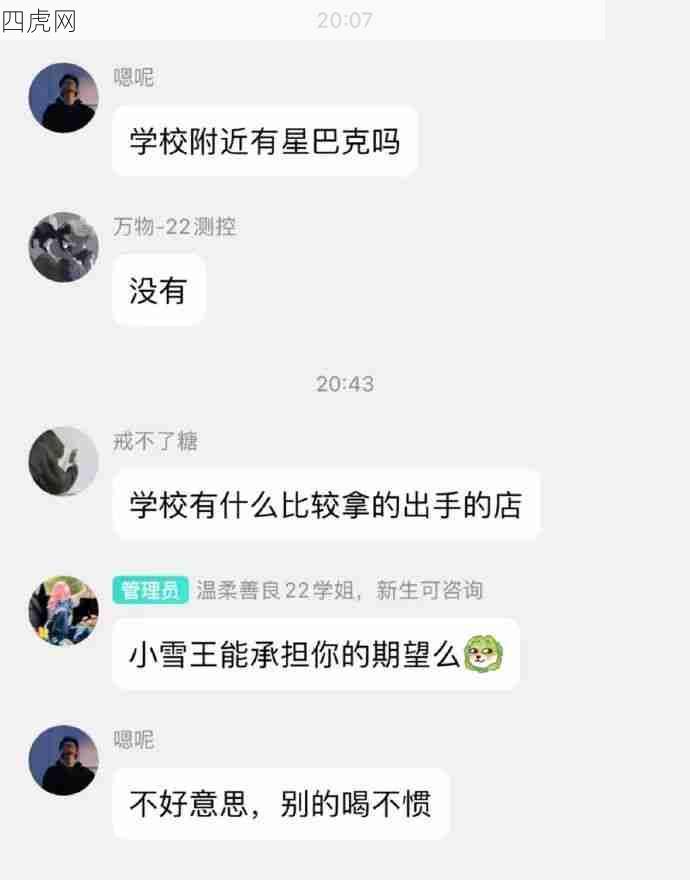Open 万物-22测控's profile avatar
Screen dimensions: 690x880
click(63, 247)
